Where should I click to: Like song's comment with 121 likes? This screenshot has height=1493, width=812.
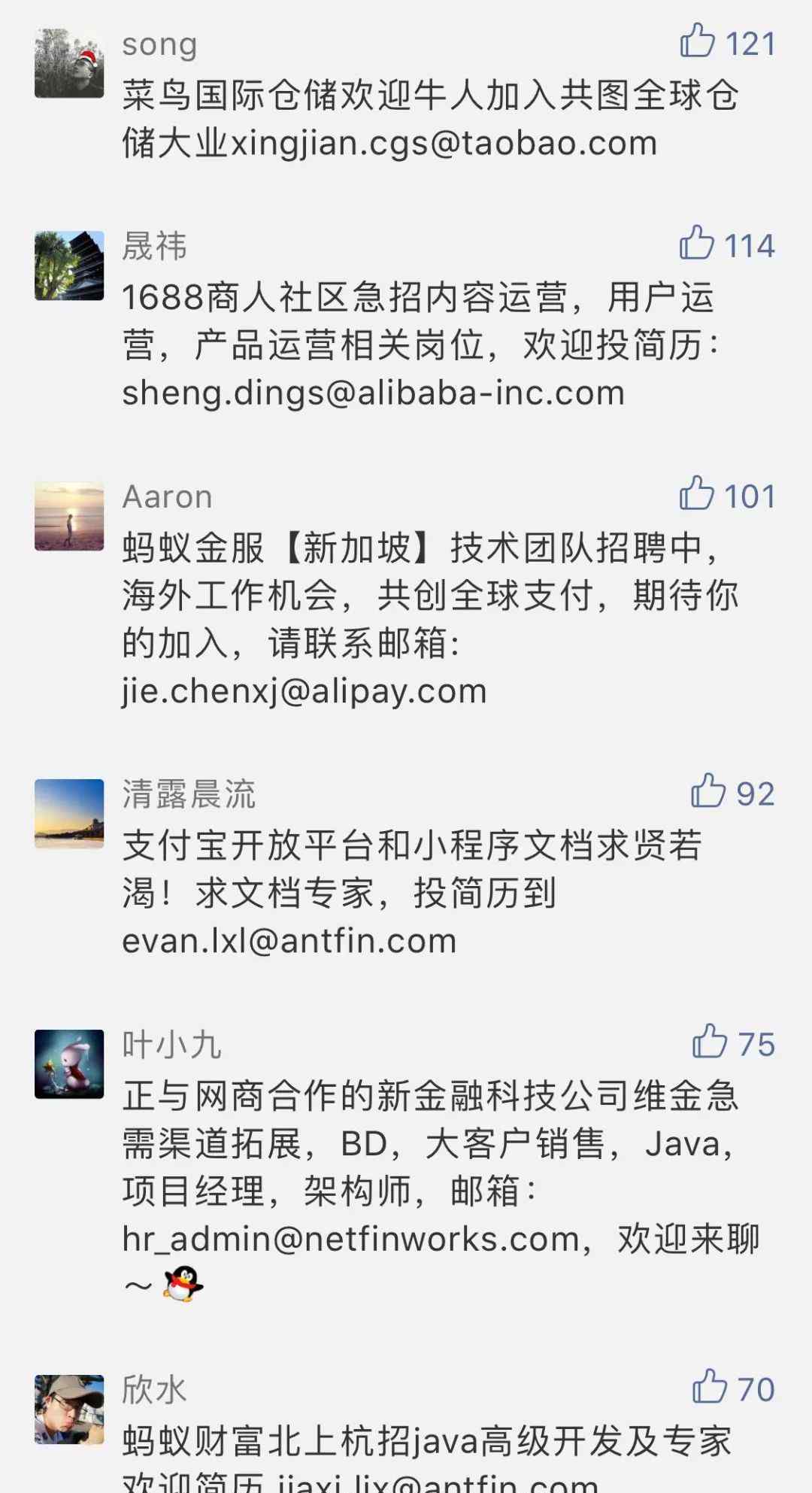coord(697,41)
